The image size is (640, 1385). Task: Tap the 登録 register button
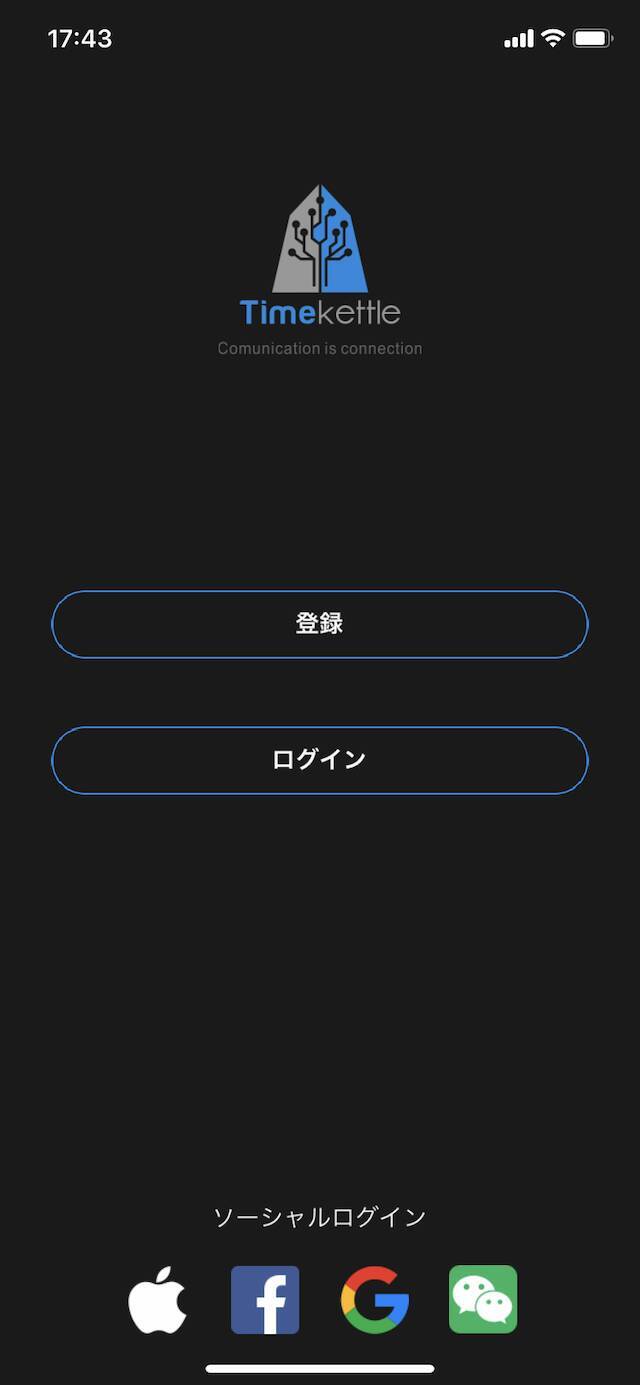[x=320, y=624]
